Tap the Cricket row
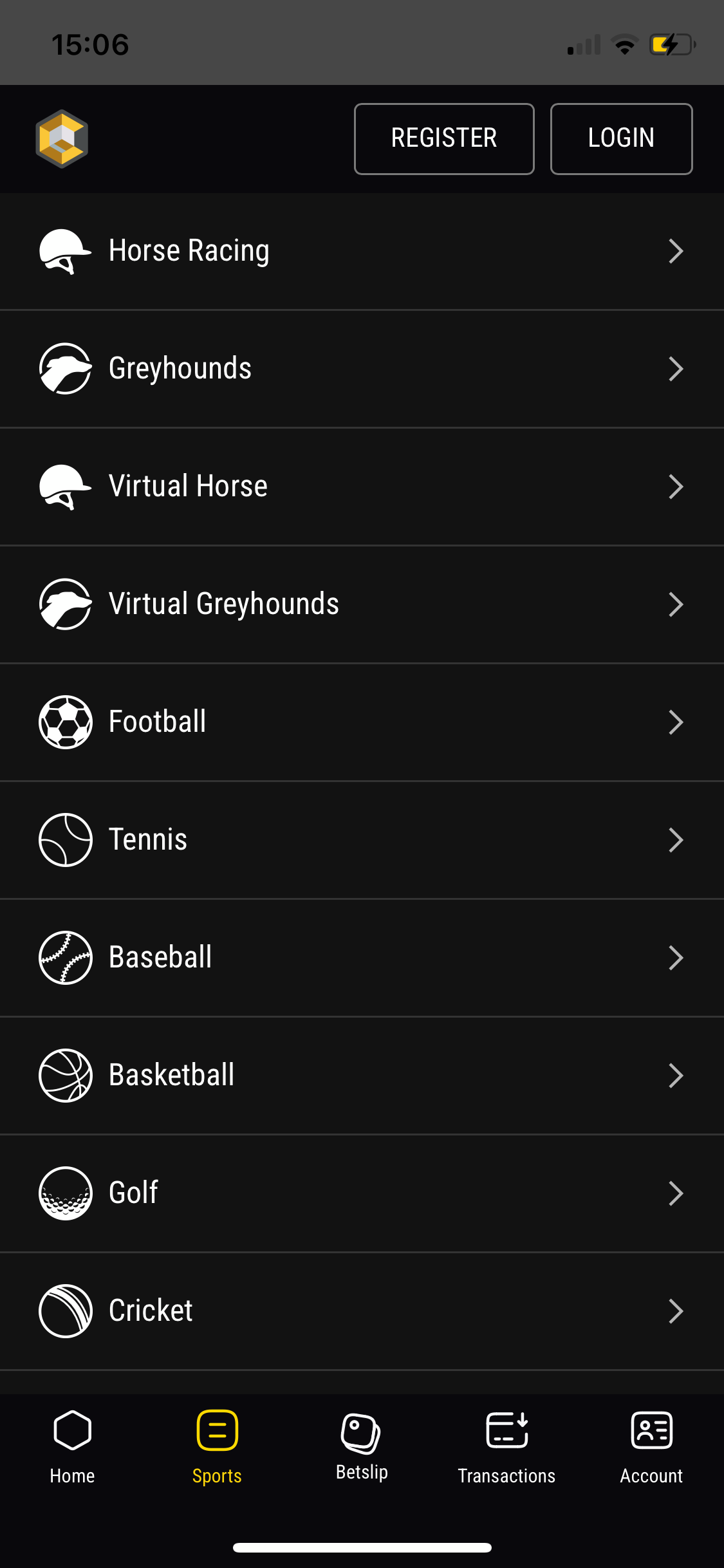The height and width of the screenshot is (1568, 724). (362, 1312)
